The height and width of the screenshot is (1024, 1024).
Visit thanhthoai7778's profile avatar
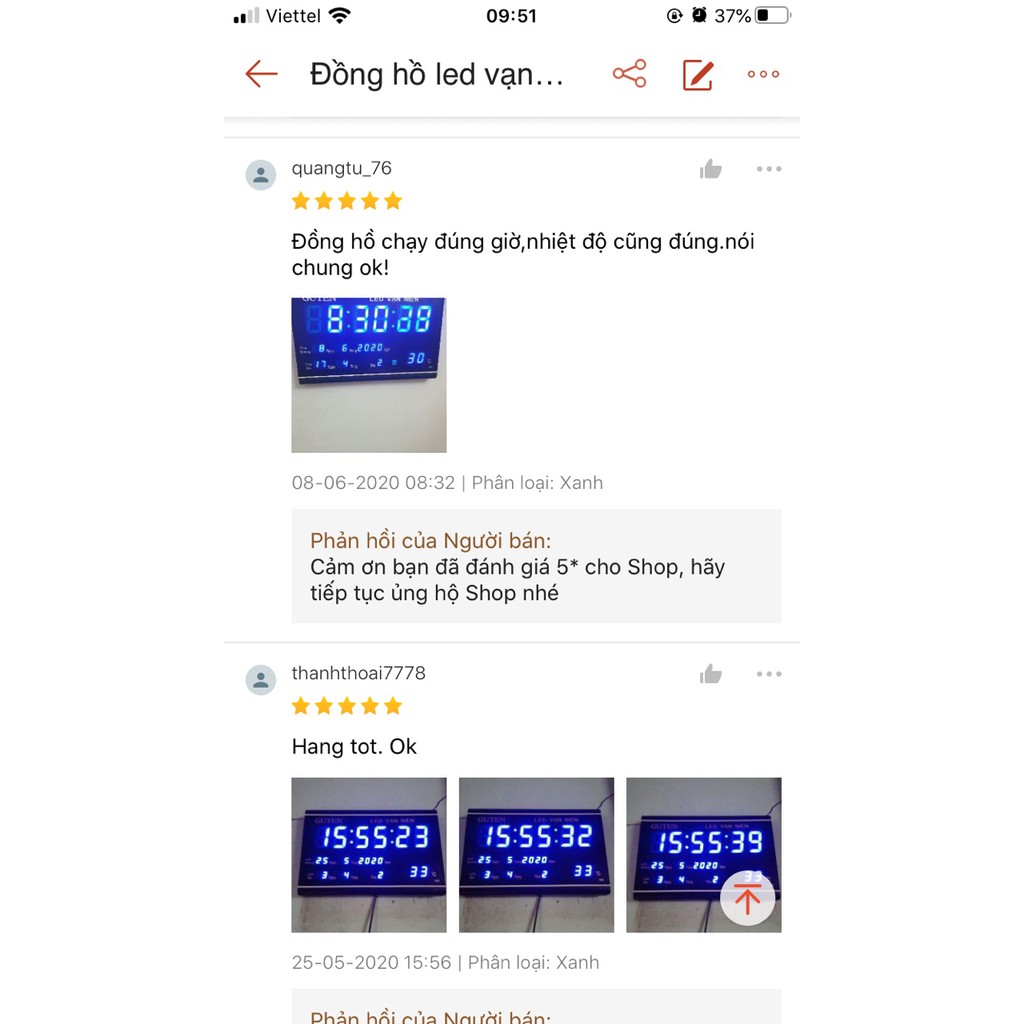point(261,680)
